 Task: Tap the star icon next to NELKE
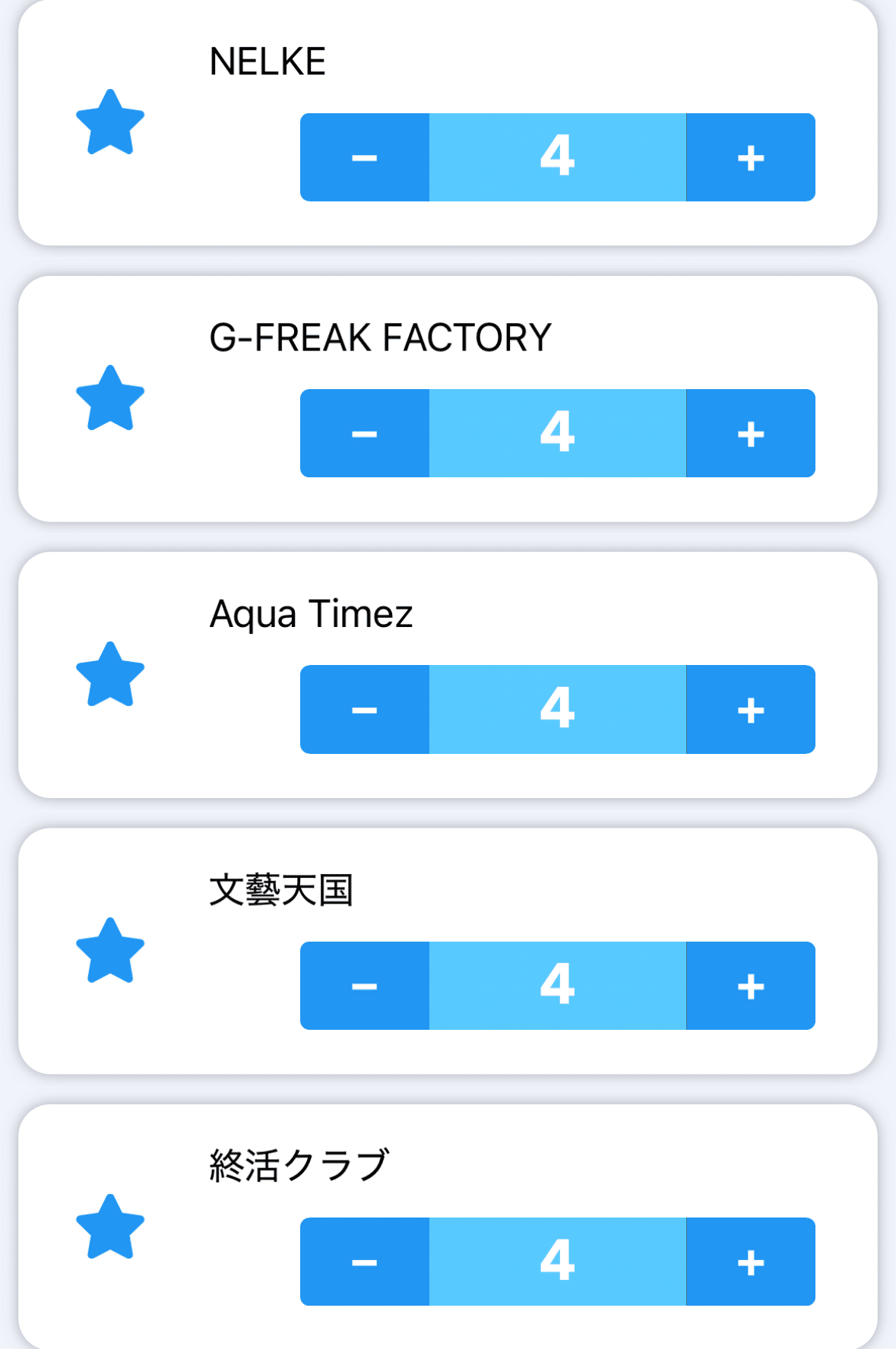point(110,123)
